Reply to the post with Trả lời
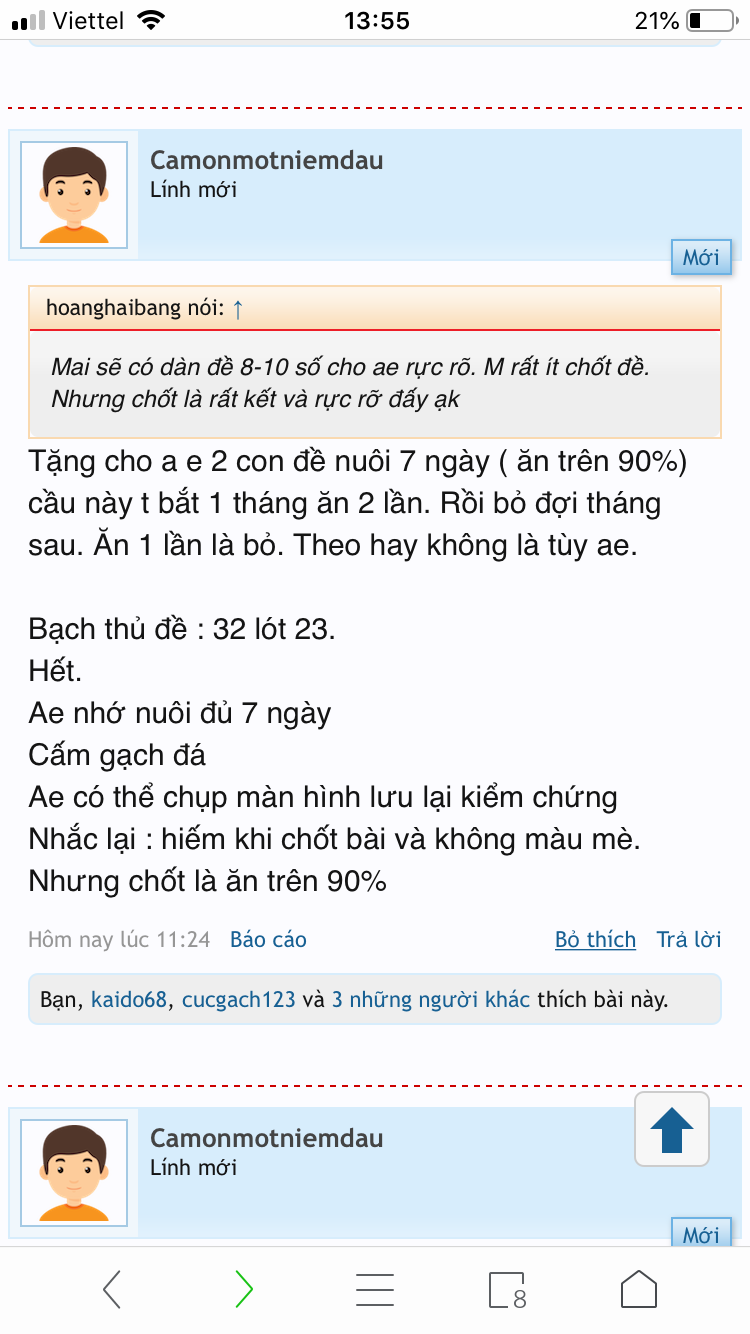The height and width of the screenshot is (1334, 750). [688, 939]
